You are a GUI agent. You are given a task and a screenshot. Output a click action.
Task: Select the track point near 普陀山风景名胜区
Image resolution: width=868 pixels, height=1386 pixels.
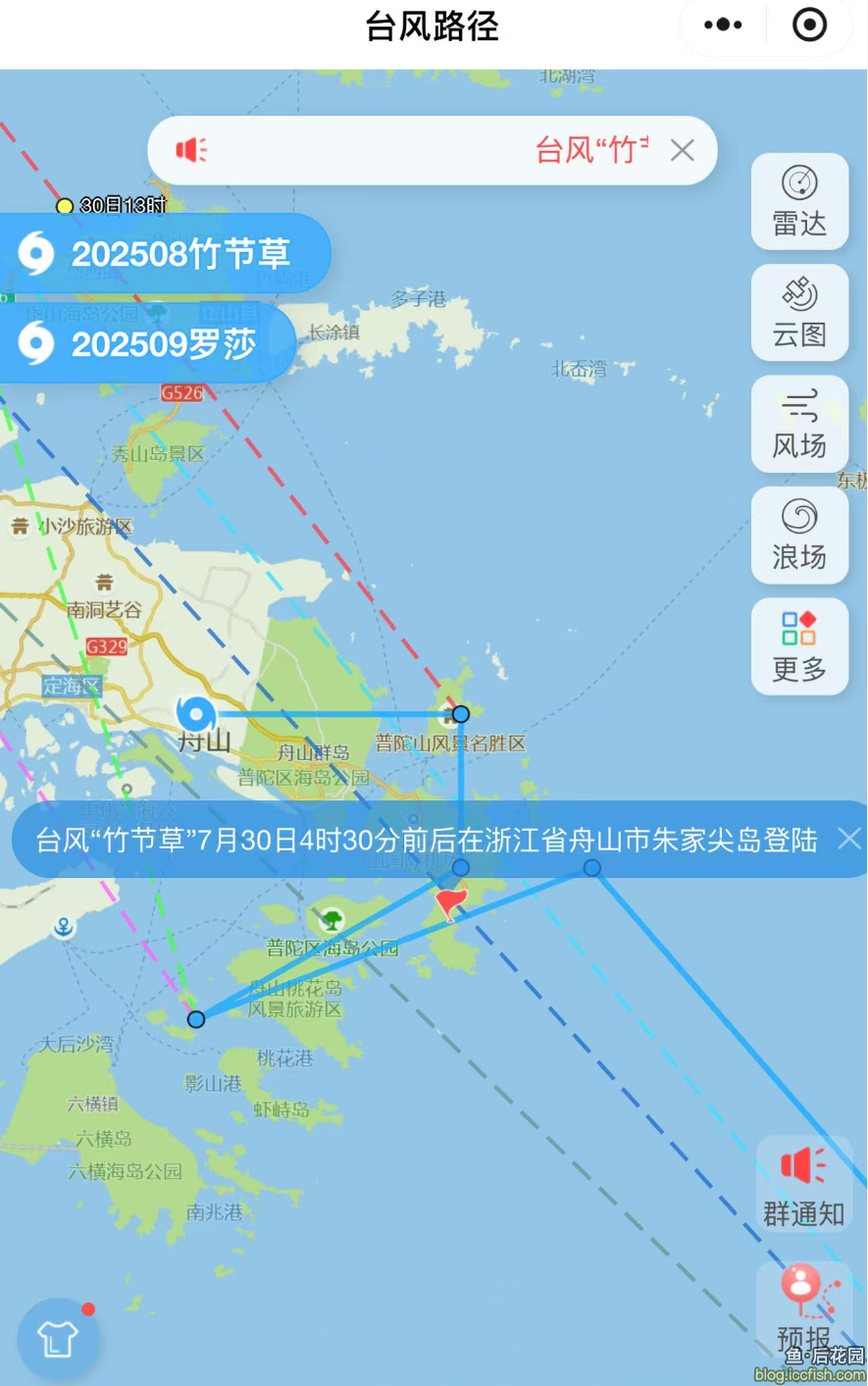(461, 714)
